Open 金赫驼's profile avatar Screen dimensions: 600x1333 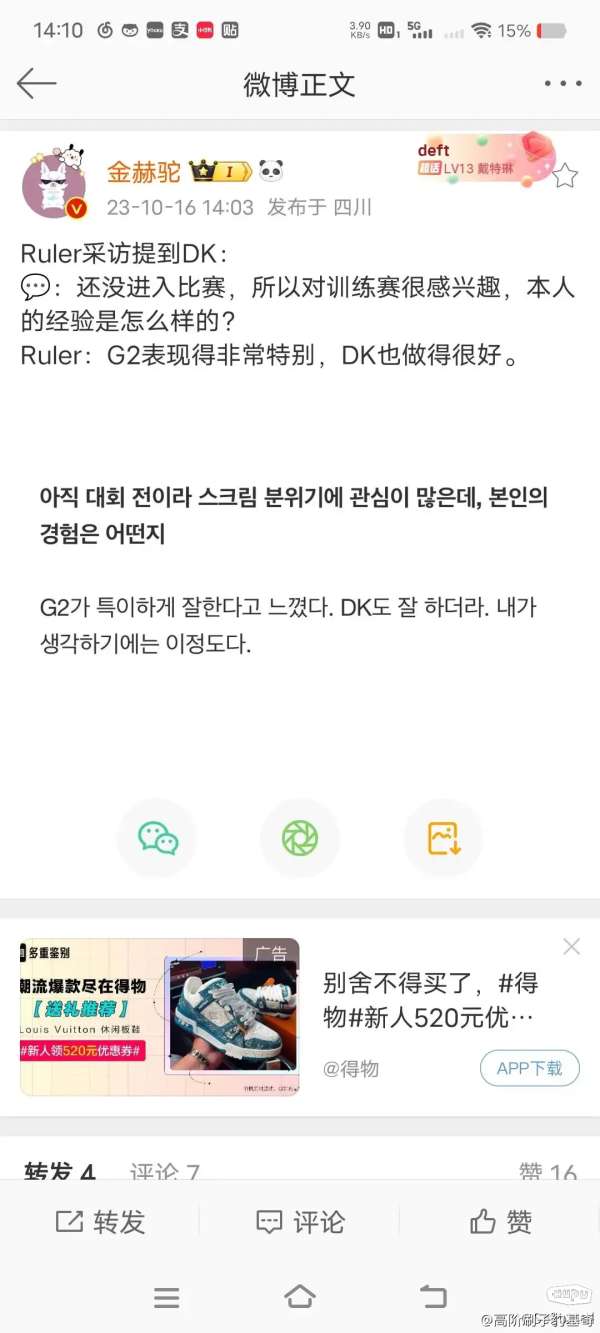[x=54, y=186]
